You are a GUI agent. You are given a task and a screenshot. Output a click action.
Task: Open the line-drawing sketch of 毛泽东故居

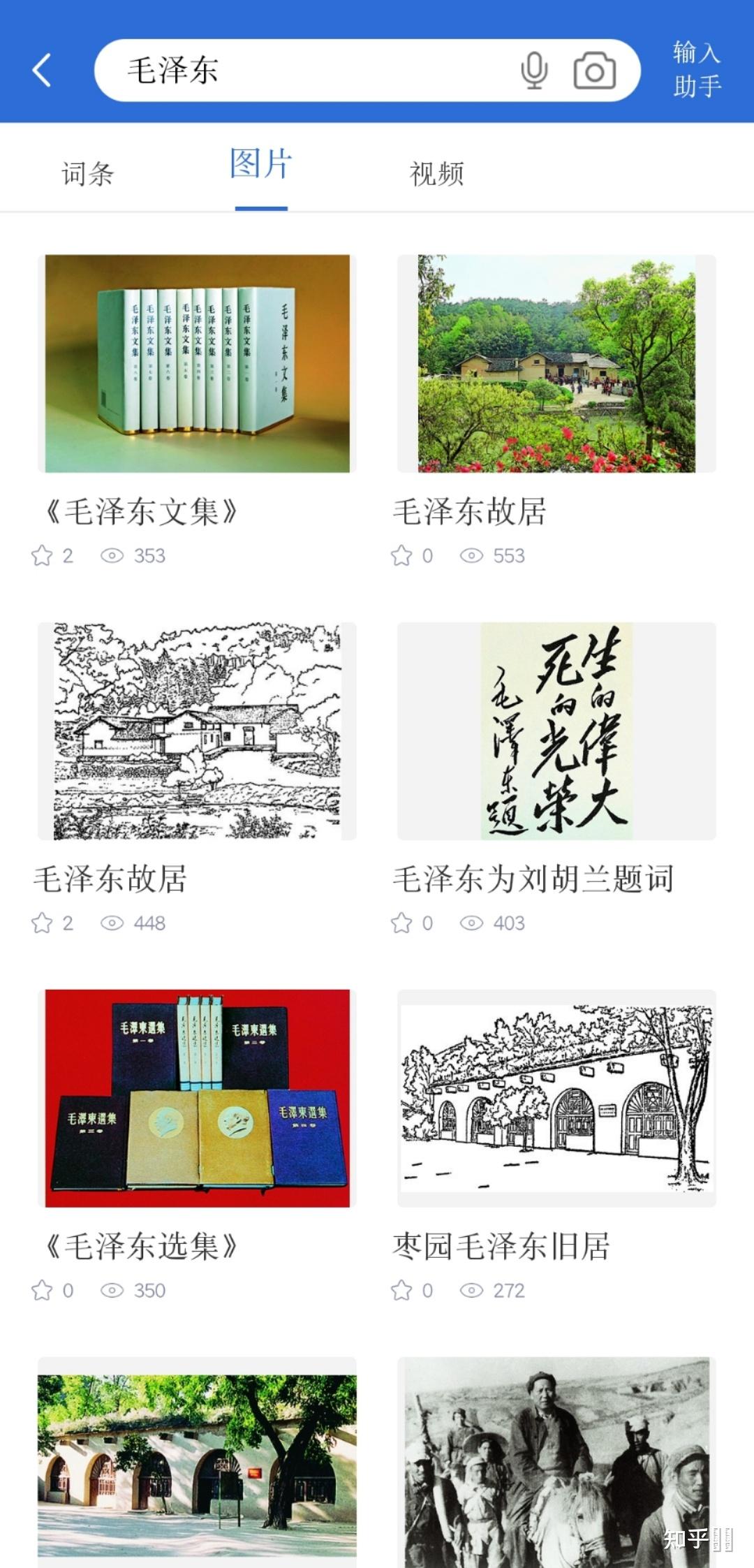[x=197, y=731]
